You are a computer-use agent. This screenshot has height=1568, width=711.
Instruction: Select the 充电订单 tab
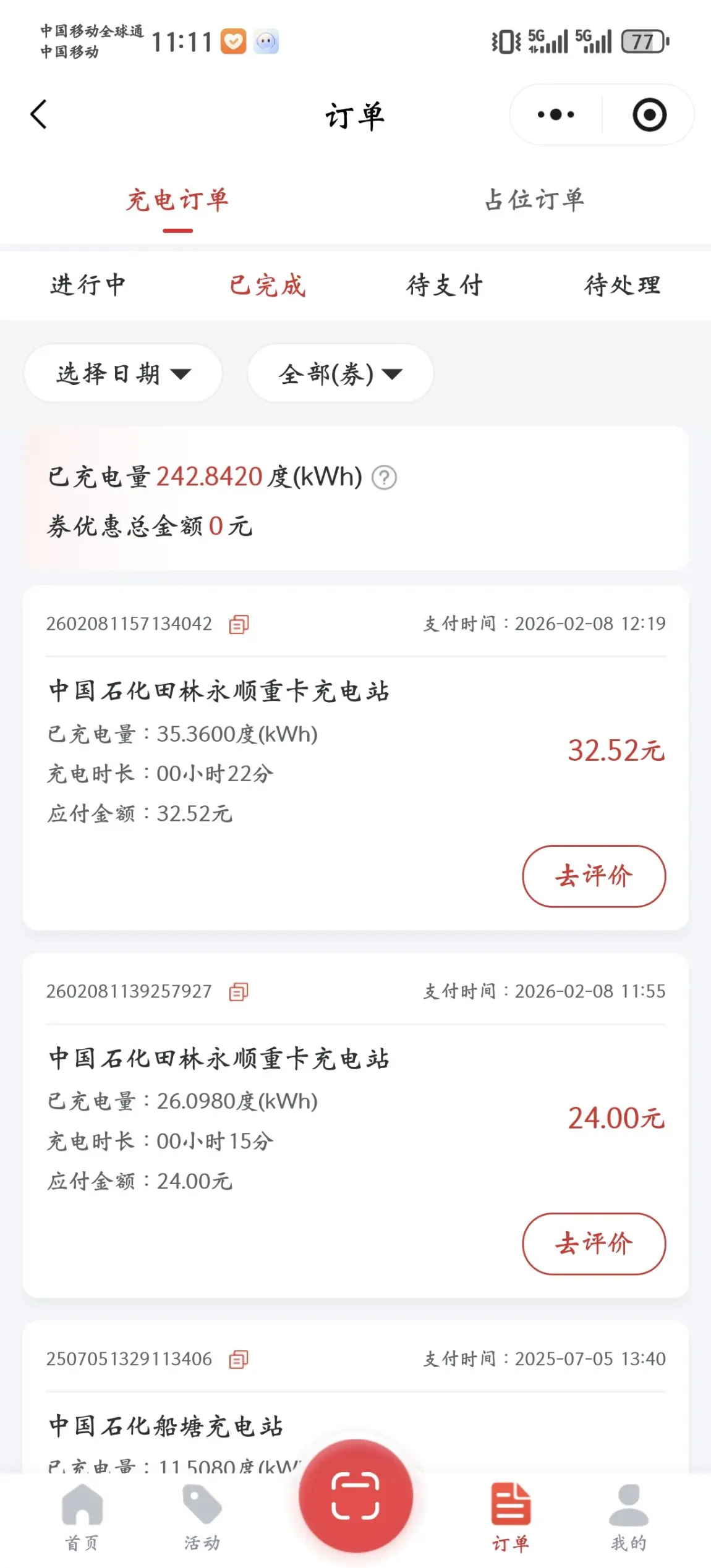(x=177, y=200)
